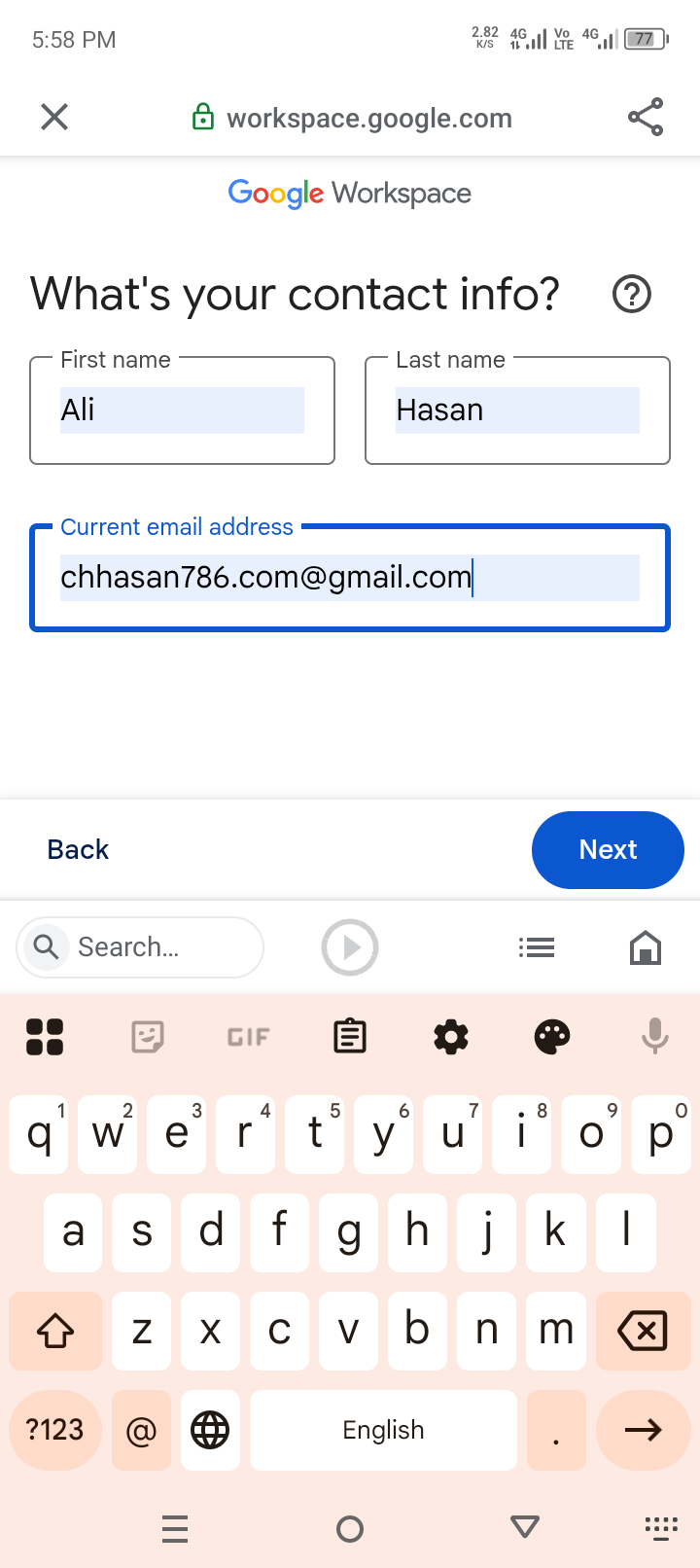The width and height of the screenshot is (700, 1568).
Task: Open the keyboard sticker icon
Action: click(148, 1037)
